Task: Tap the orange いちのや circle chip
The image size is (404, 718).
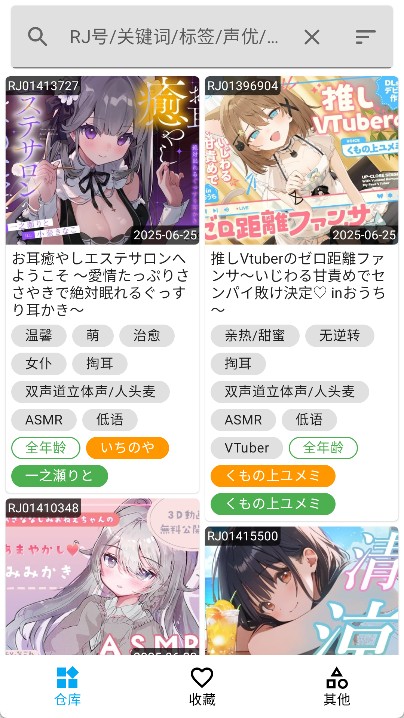Action: (127, 448)
